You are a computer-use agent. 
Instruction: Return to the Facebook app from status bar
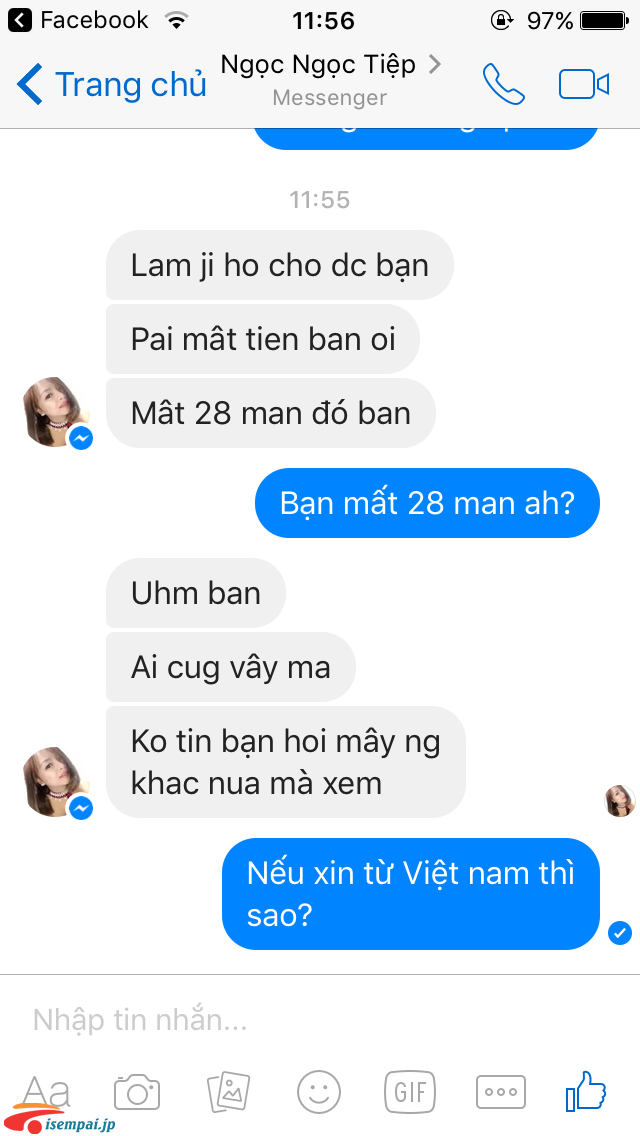(78, 20)
